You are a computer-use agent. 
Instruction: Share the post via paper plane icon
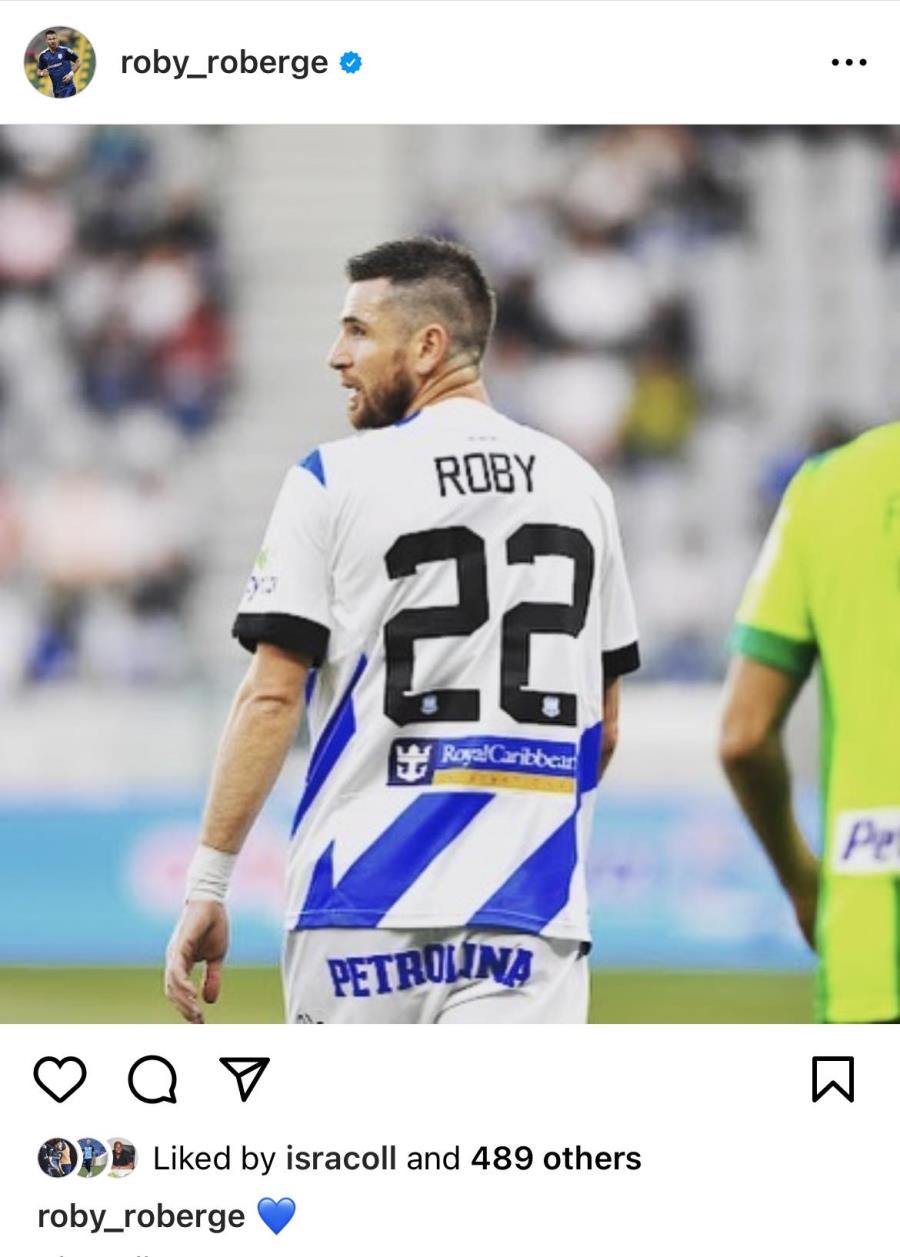[x=244, y=1079]
